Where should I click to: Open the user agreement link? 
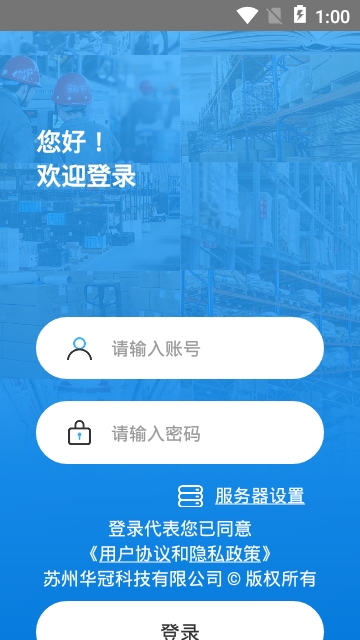135,554
